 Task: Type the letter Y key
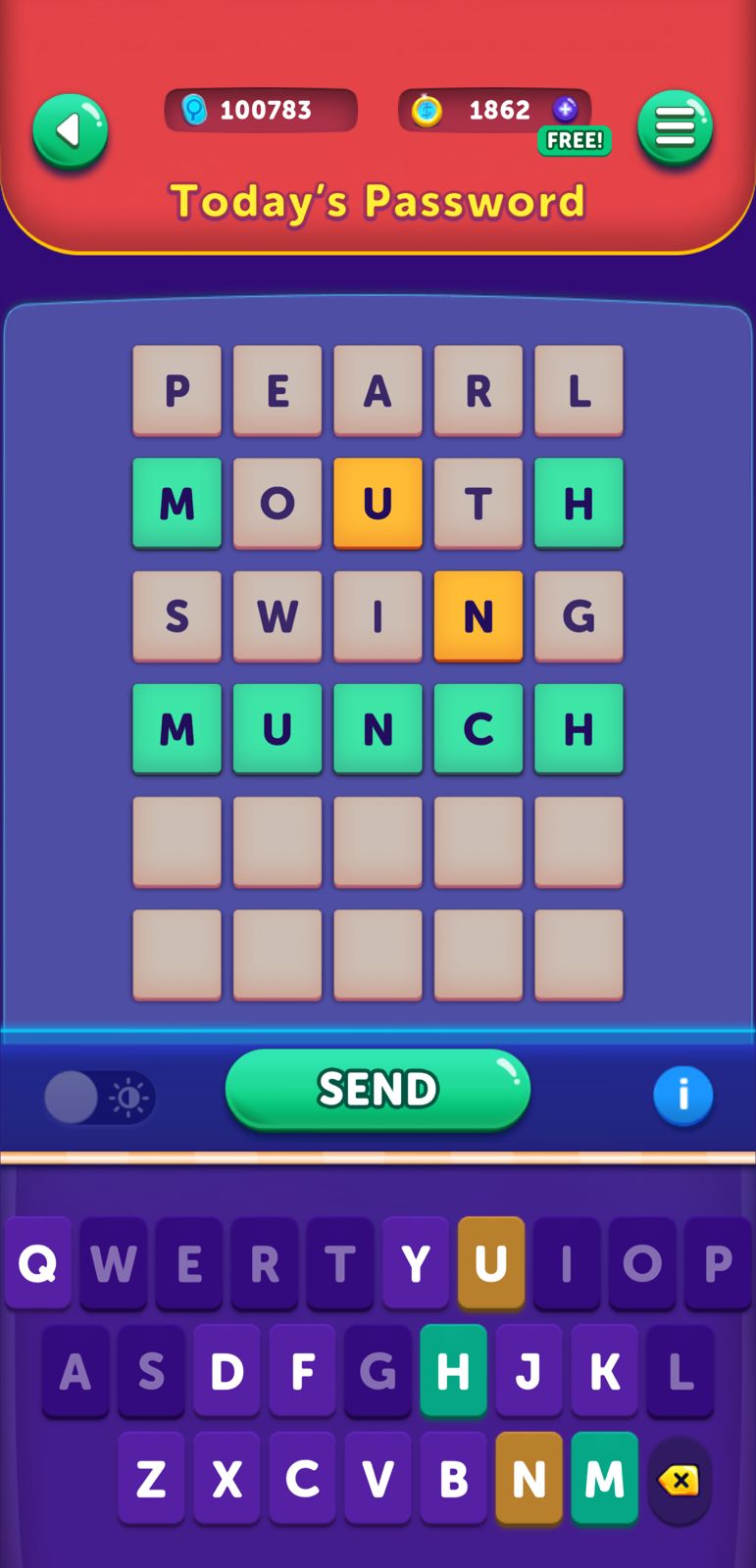pyautogui.click(x=416, y=1263)
